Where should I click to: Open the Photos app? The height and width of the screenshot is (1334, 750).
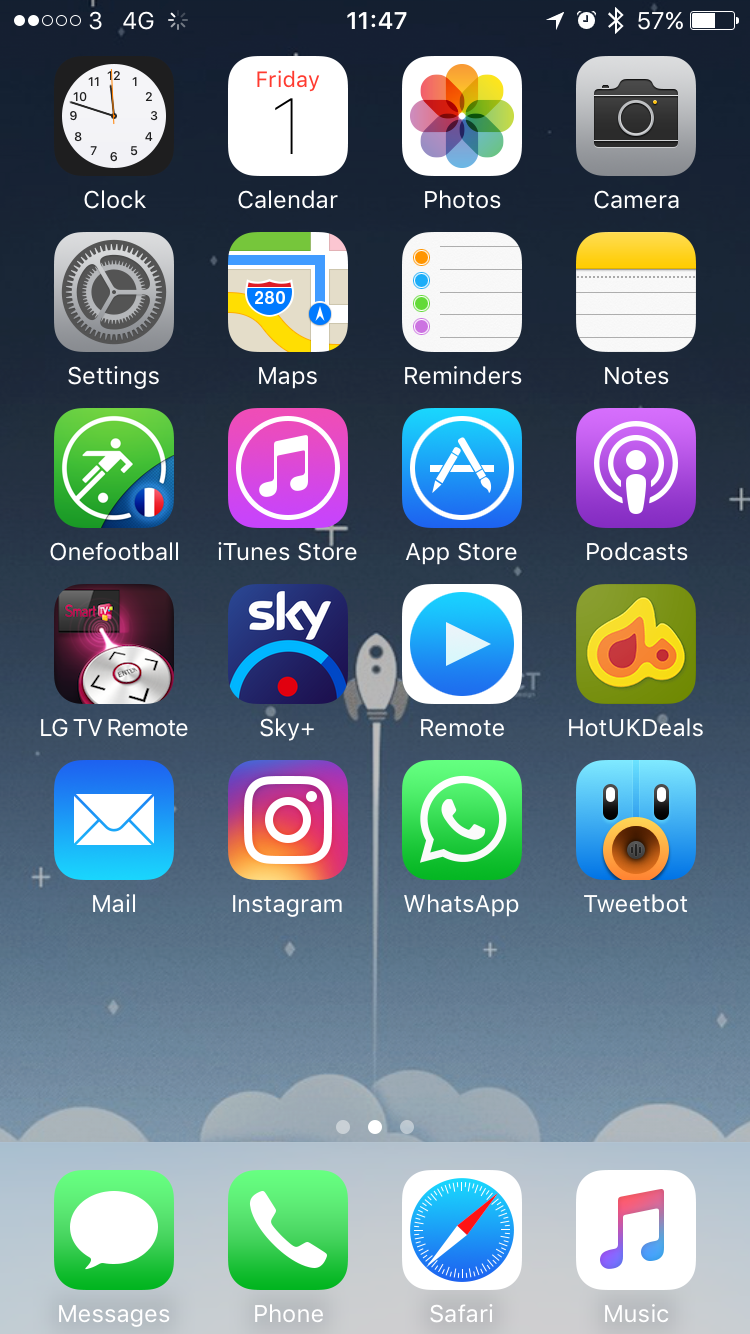(462, 116)
